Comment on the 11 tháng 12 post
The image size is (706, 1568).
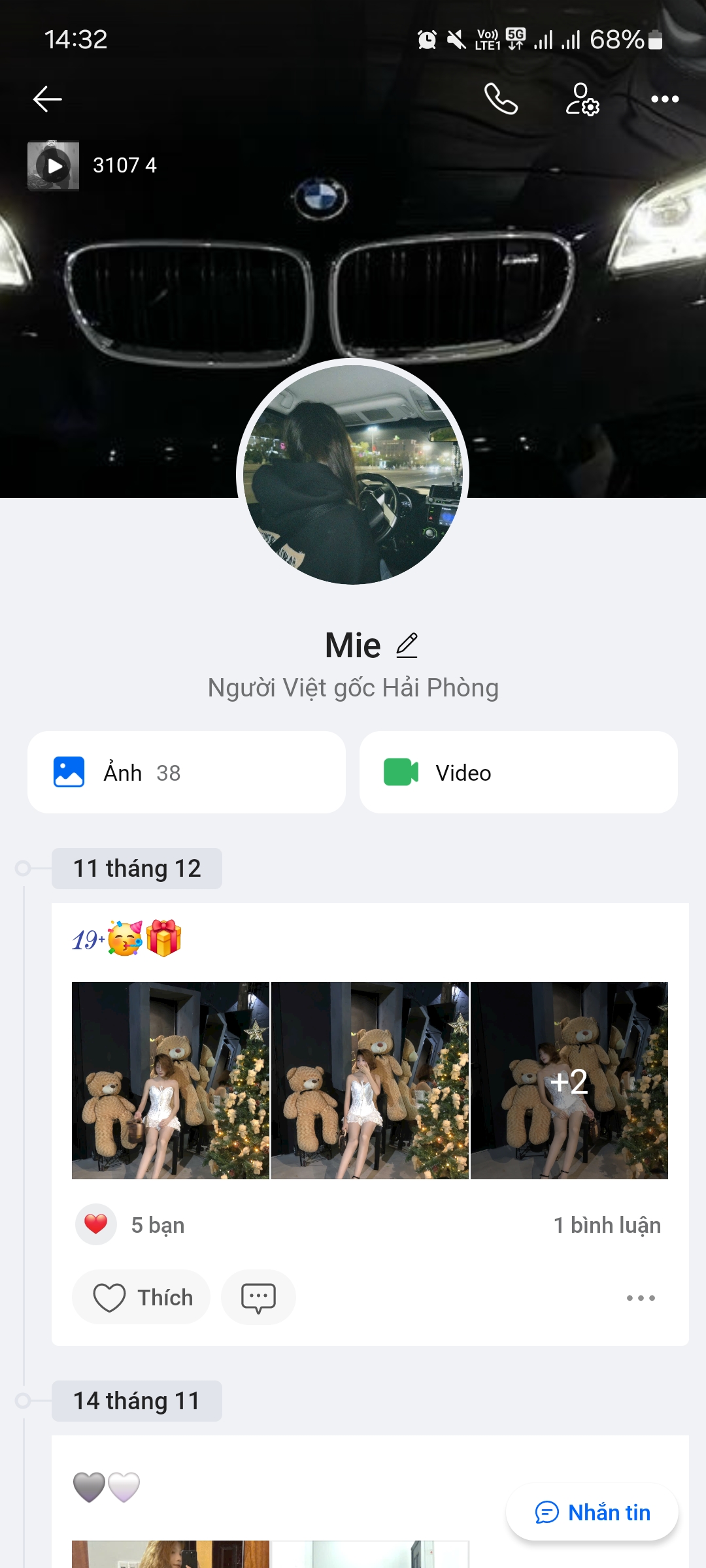[258, 1297]
